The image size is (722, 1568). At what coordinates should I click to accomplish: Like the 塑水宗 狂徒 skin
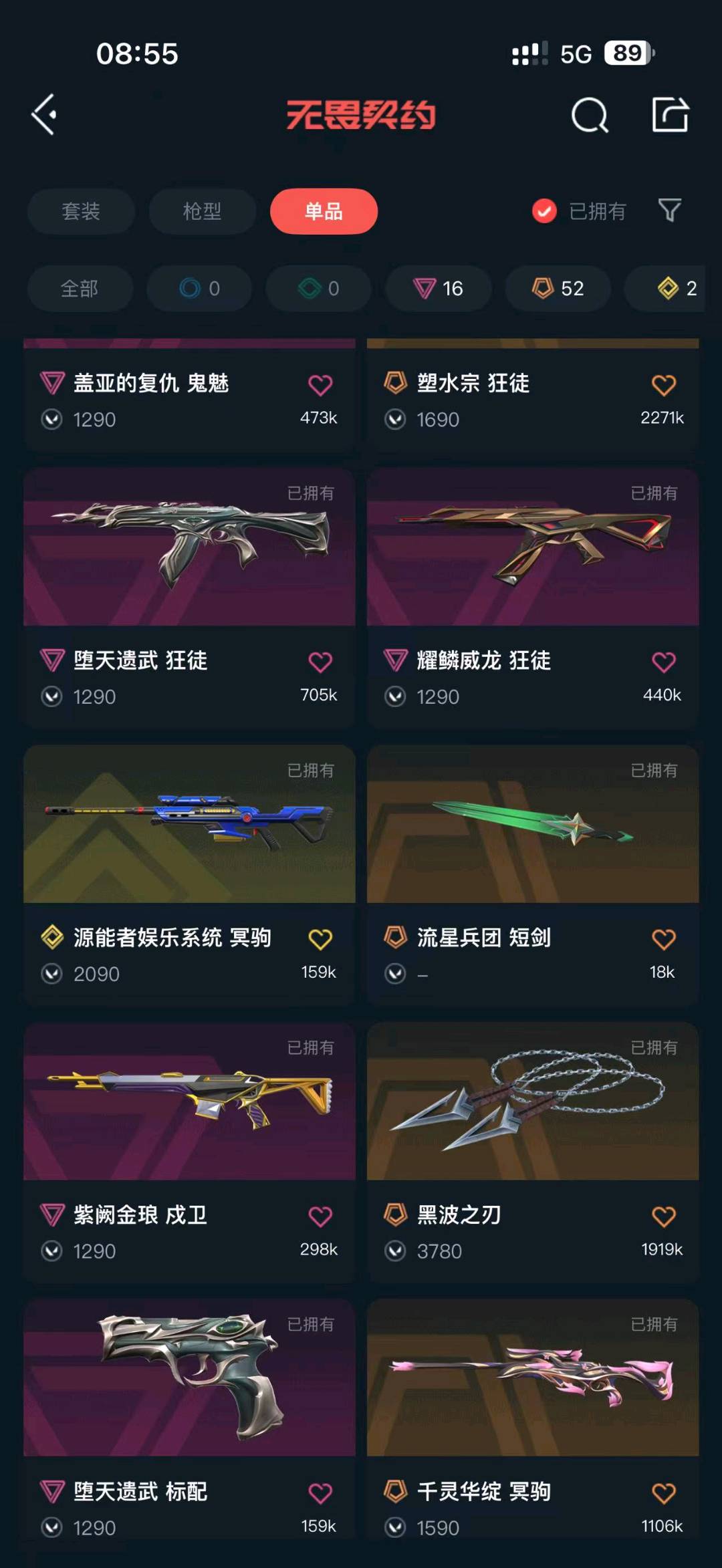(x=663, y=385)
